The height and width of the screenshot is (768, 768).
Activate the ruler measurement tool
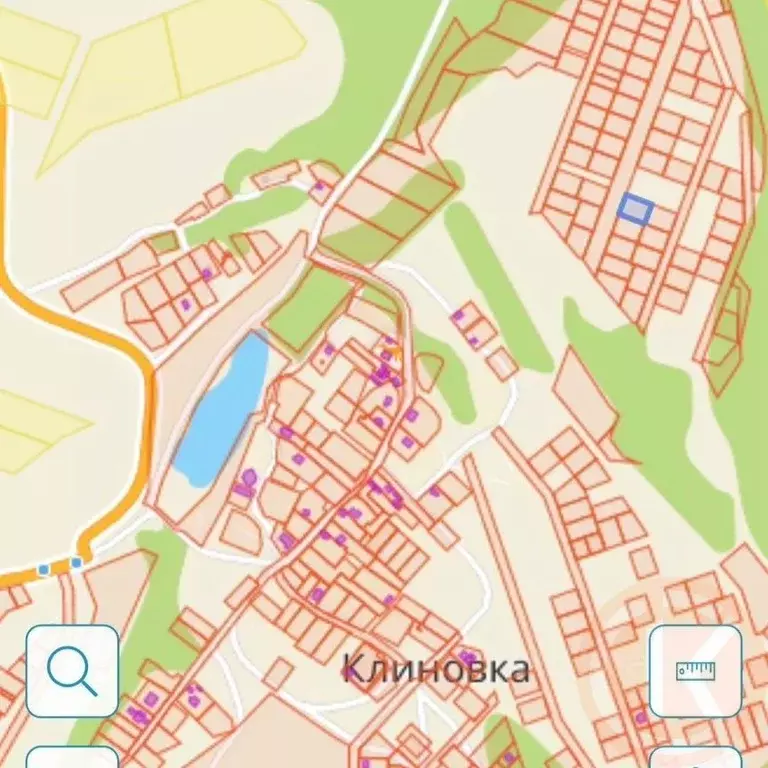click(x=695, y=671)
